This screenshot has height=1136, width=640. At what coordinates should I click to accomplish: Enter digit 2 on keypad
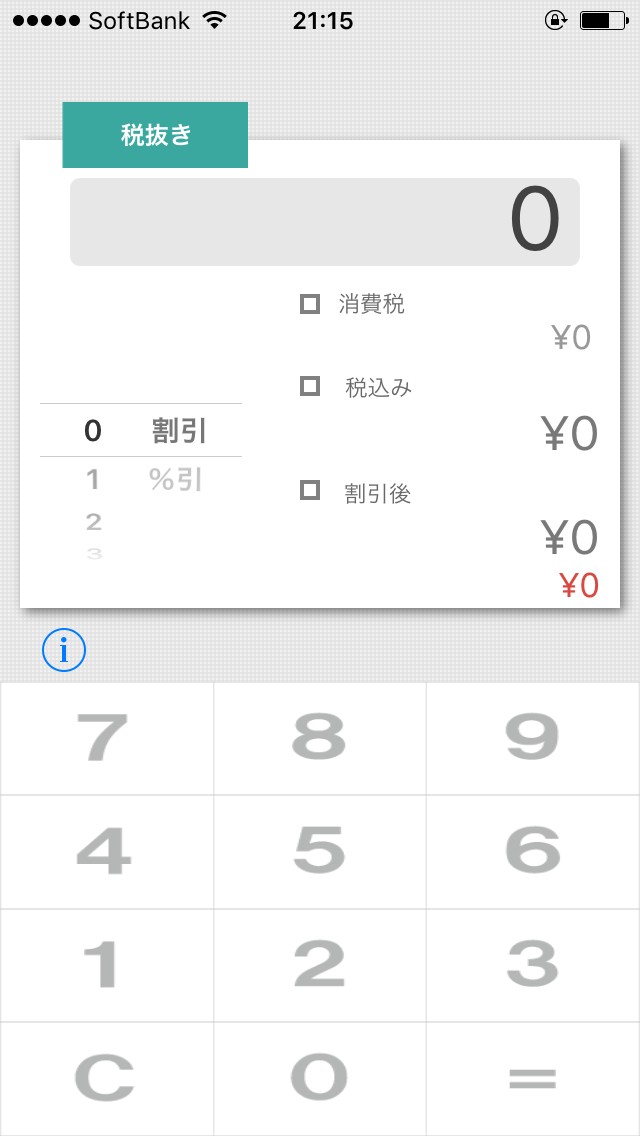[x=320, y=965]
